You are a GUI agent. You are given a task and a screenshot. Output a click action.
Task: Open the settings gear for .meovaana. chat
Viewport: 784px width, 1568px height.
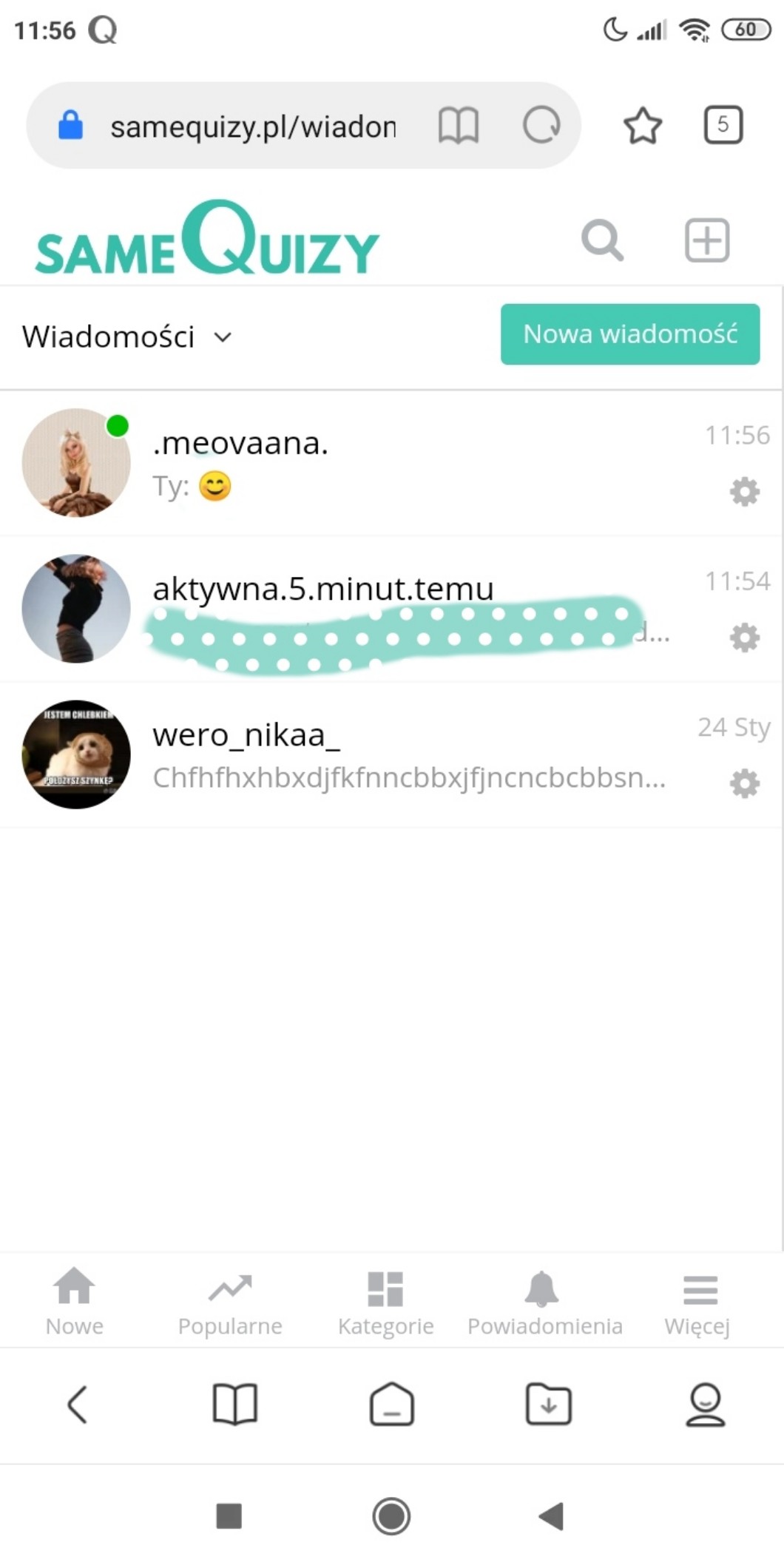click(744, 492)
